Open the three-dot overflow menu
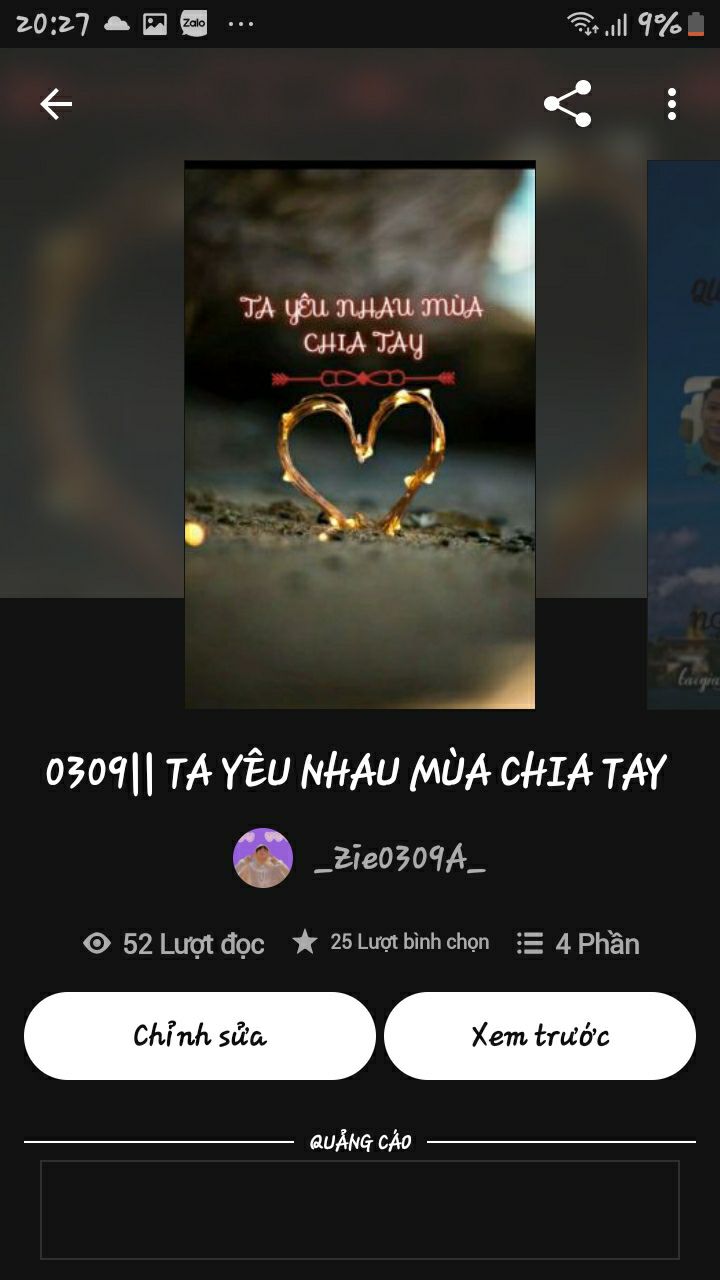720x1280 pixels. 671,104
